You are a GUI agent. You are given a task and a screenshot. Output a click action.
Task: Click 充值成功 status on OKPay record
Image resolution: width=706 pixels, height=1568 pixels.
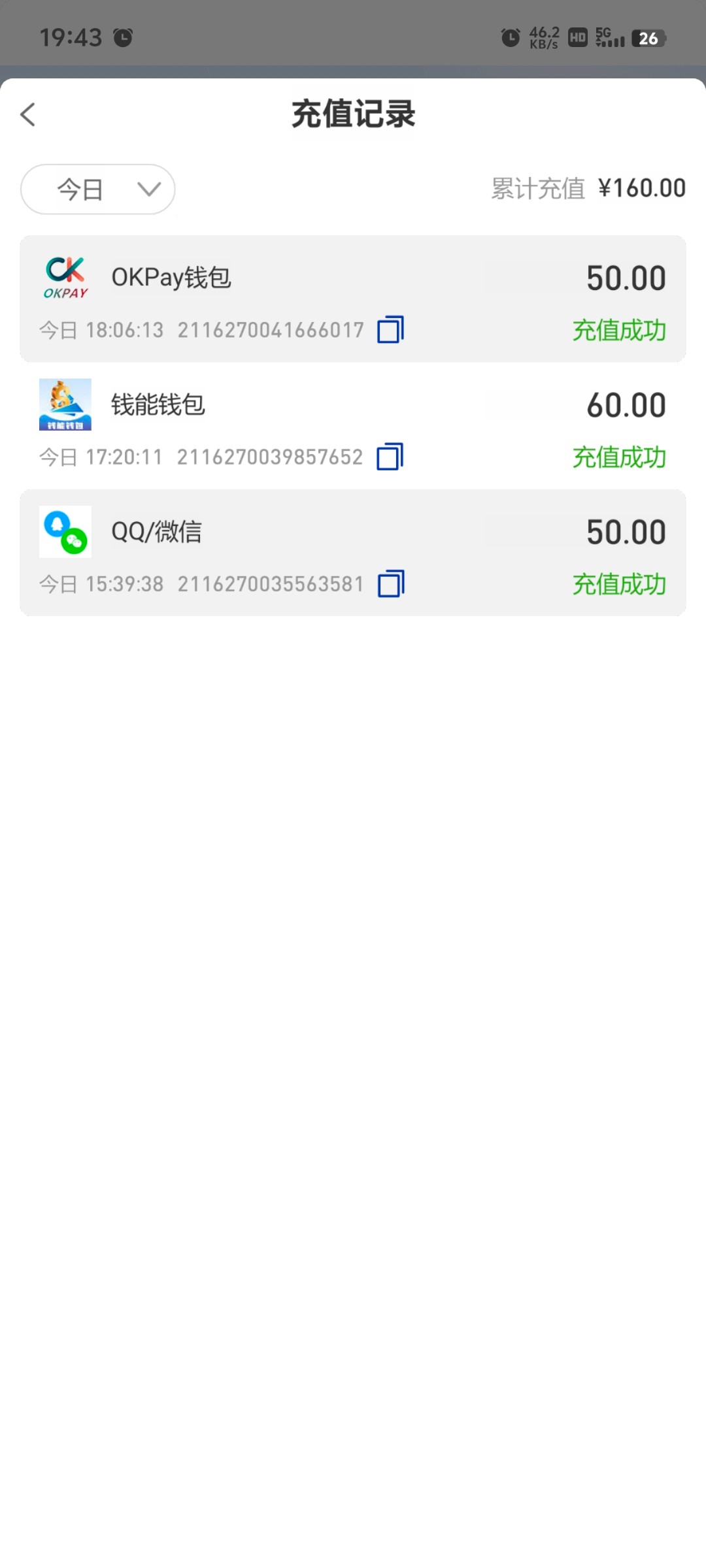617,331
